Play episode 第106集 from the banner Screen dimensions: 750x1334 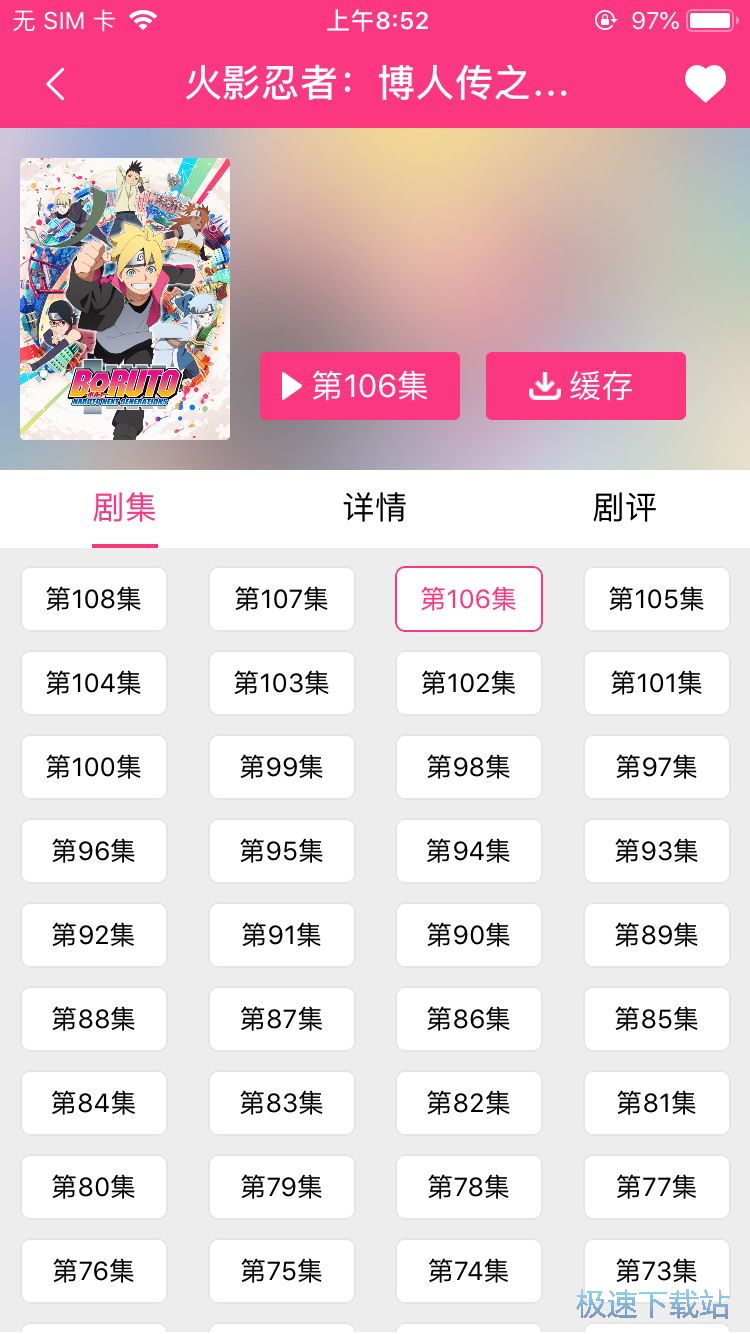coord(360,386)
